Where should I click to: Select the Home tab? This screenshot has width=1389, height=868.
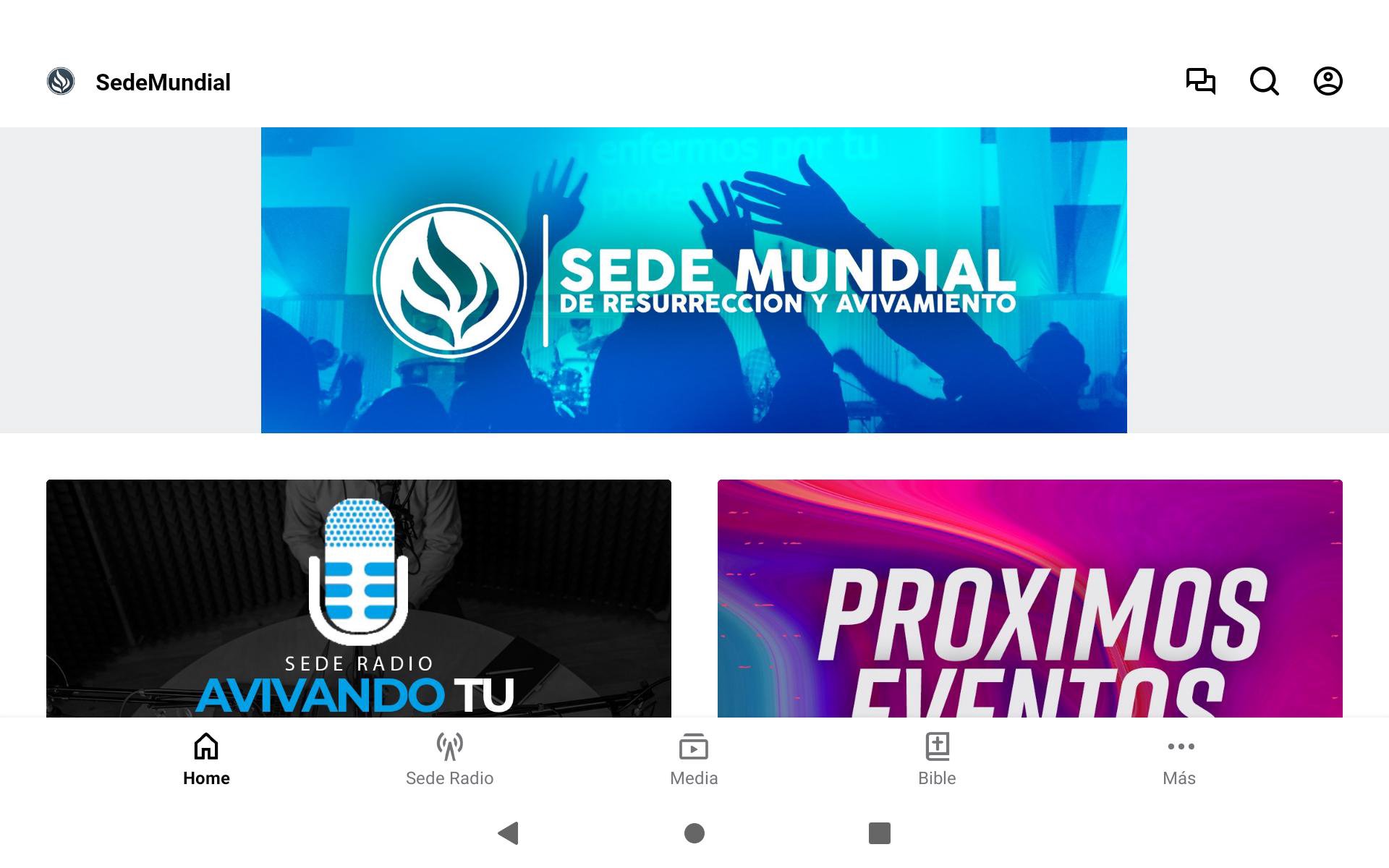206,758
